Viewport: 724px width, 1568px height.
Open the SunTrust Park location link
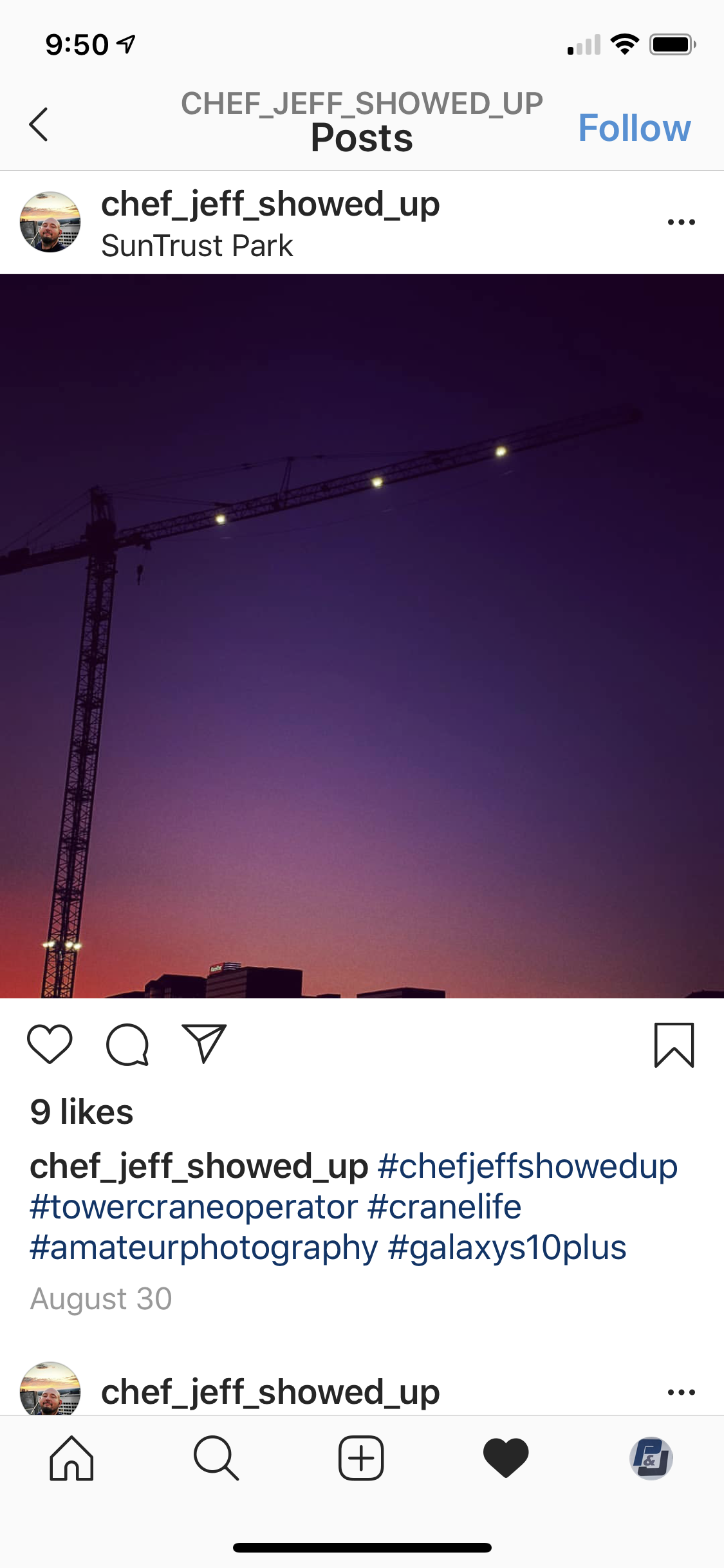click(x=197, y=246)
